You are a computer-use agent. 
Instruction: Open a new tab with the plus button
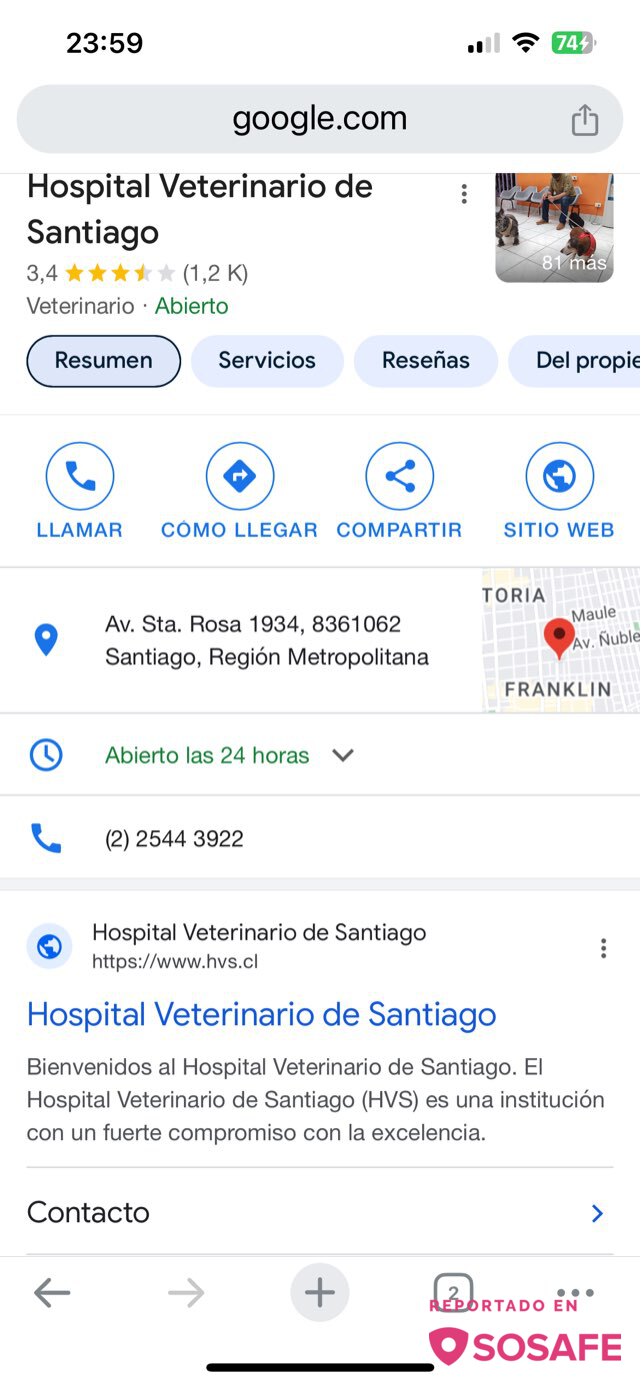pyautogui.click(x=320, y=1293)
